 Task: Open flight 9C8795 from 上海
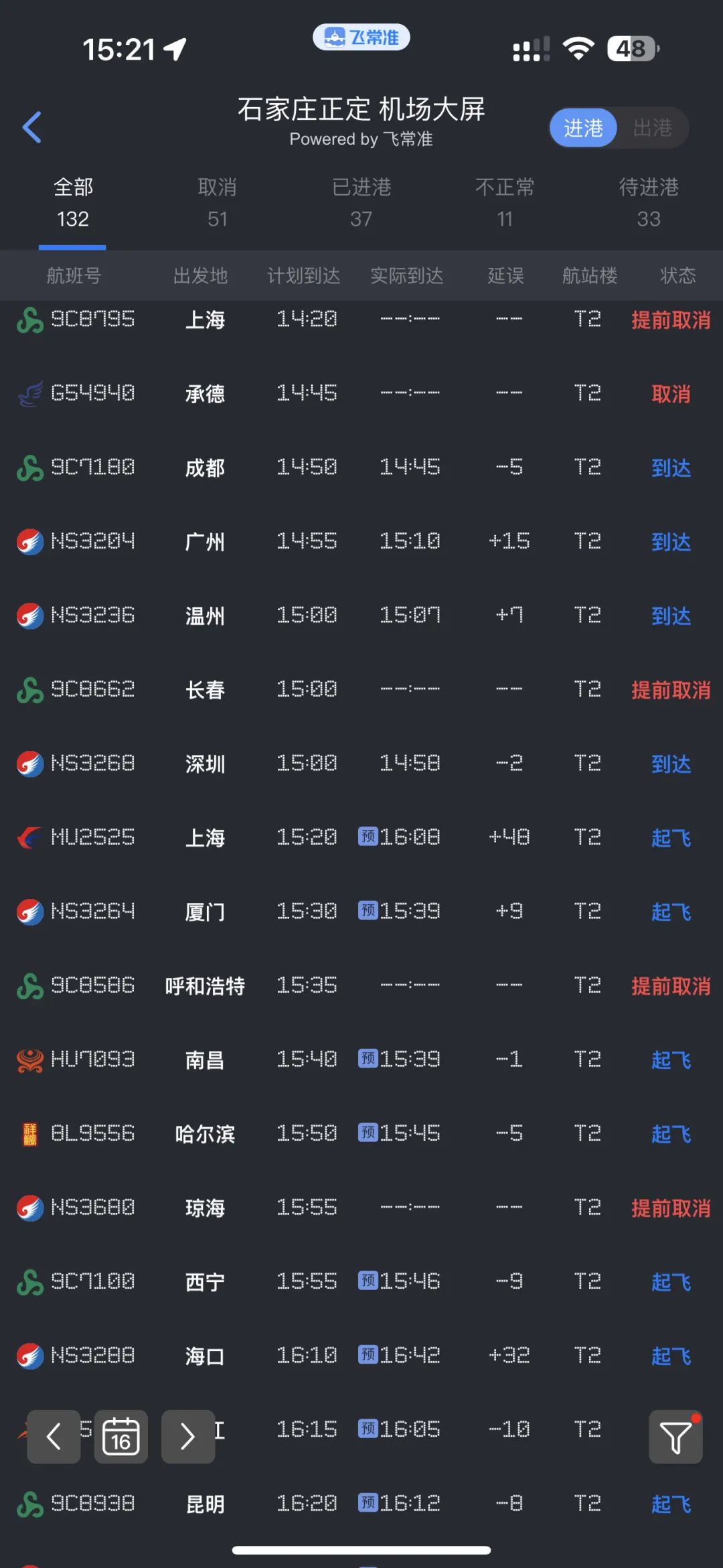coord(361,319)
